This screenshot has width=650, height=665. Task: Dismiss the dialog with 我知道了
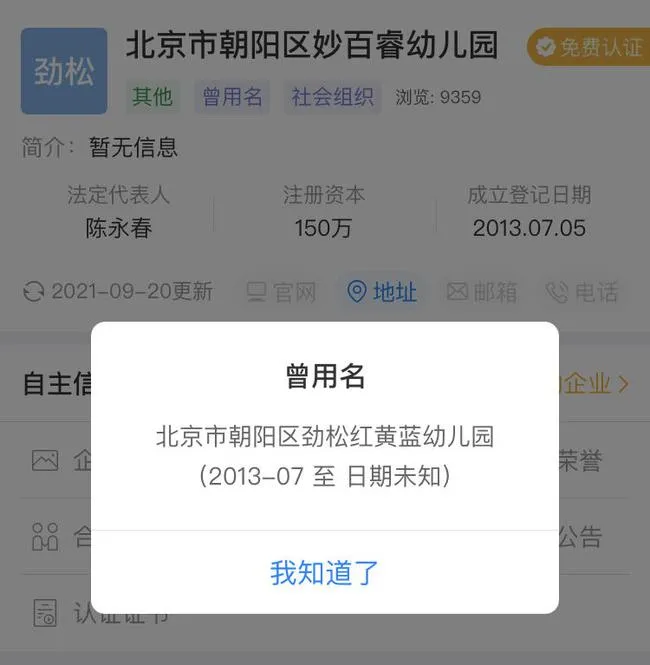coord(324,573)
